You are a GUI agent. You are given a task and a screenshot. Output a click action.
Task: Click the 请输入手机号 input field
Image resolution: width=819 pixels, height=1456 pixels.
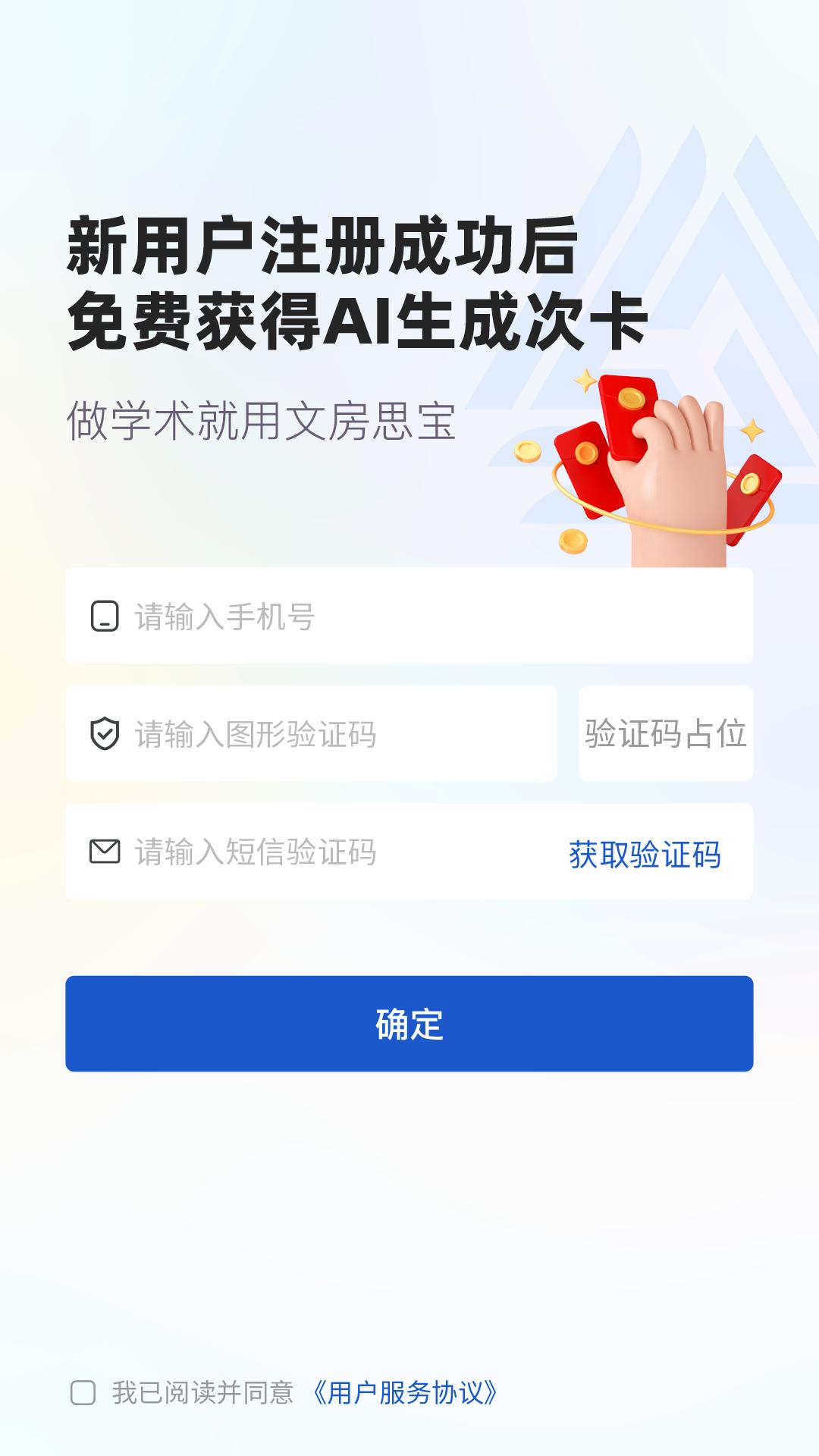click(x=341, y=616)
